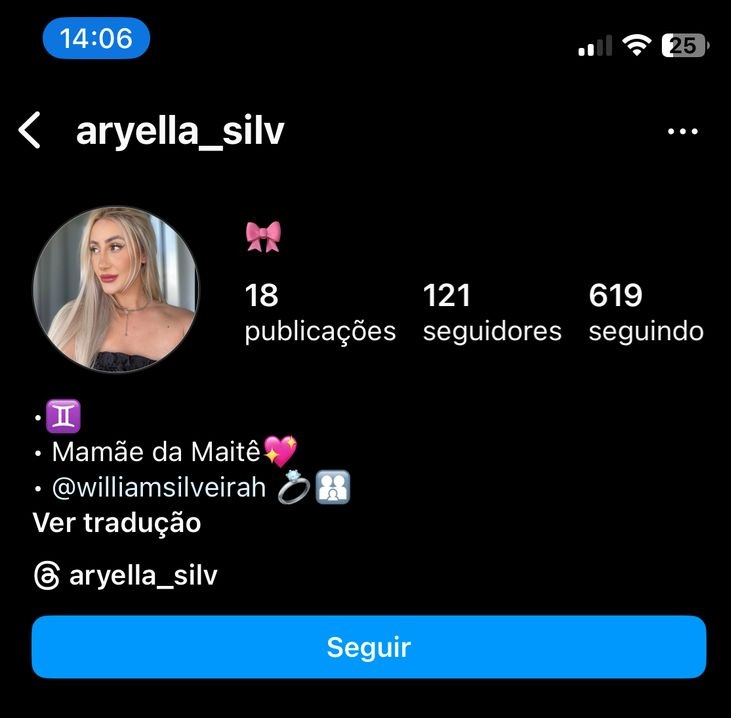Image resolution: width=731 pixels, height=718 pixels.
Task: Tap Ver tradução to translate the bio
Action: click(117, 523)
